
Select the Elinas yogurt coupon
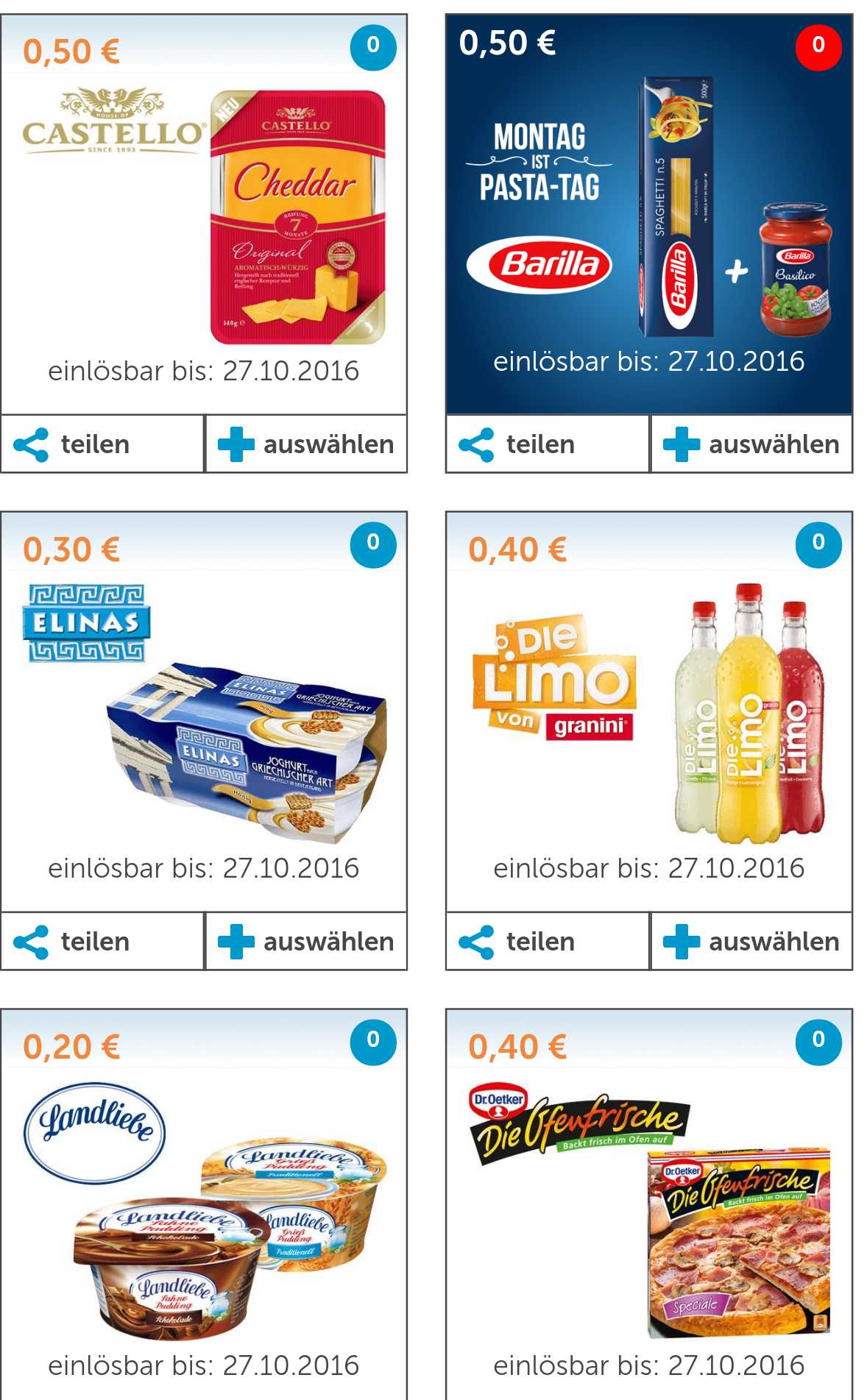click(x=306, y=941)
